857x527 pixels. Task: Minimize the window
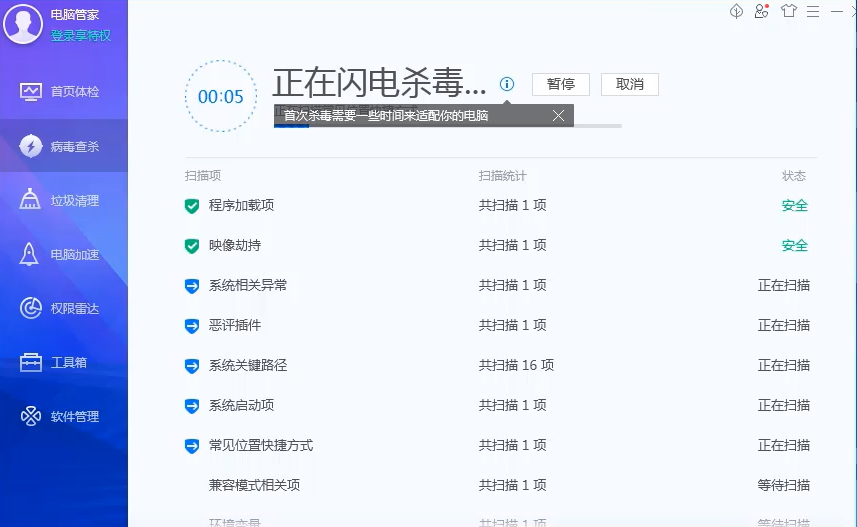tap(836, 12)
